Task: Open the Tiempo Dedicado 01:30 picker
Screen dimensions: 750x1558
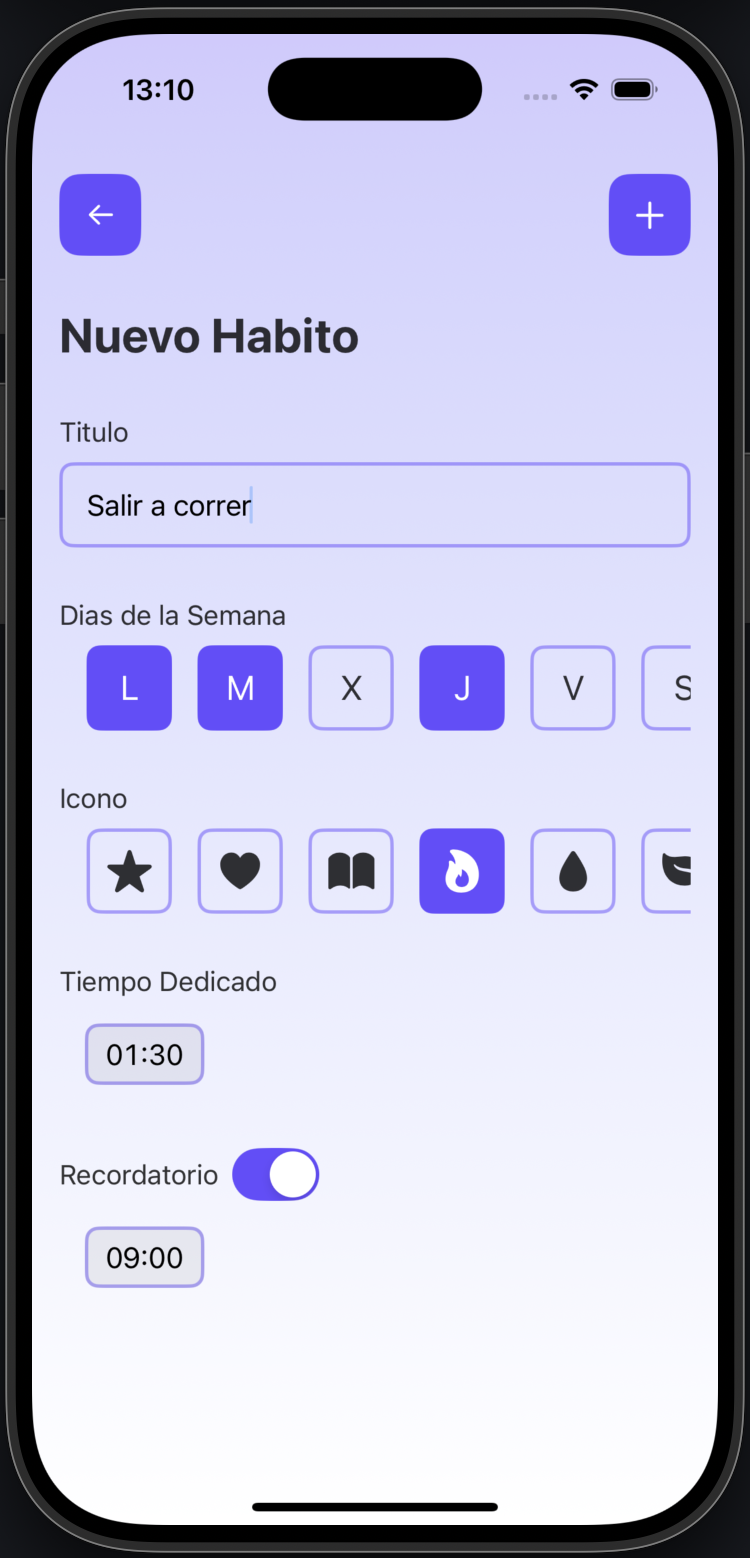Action: [144, 1054]
